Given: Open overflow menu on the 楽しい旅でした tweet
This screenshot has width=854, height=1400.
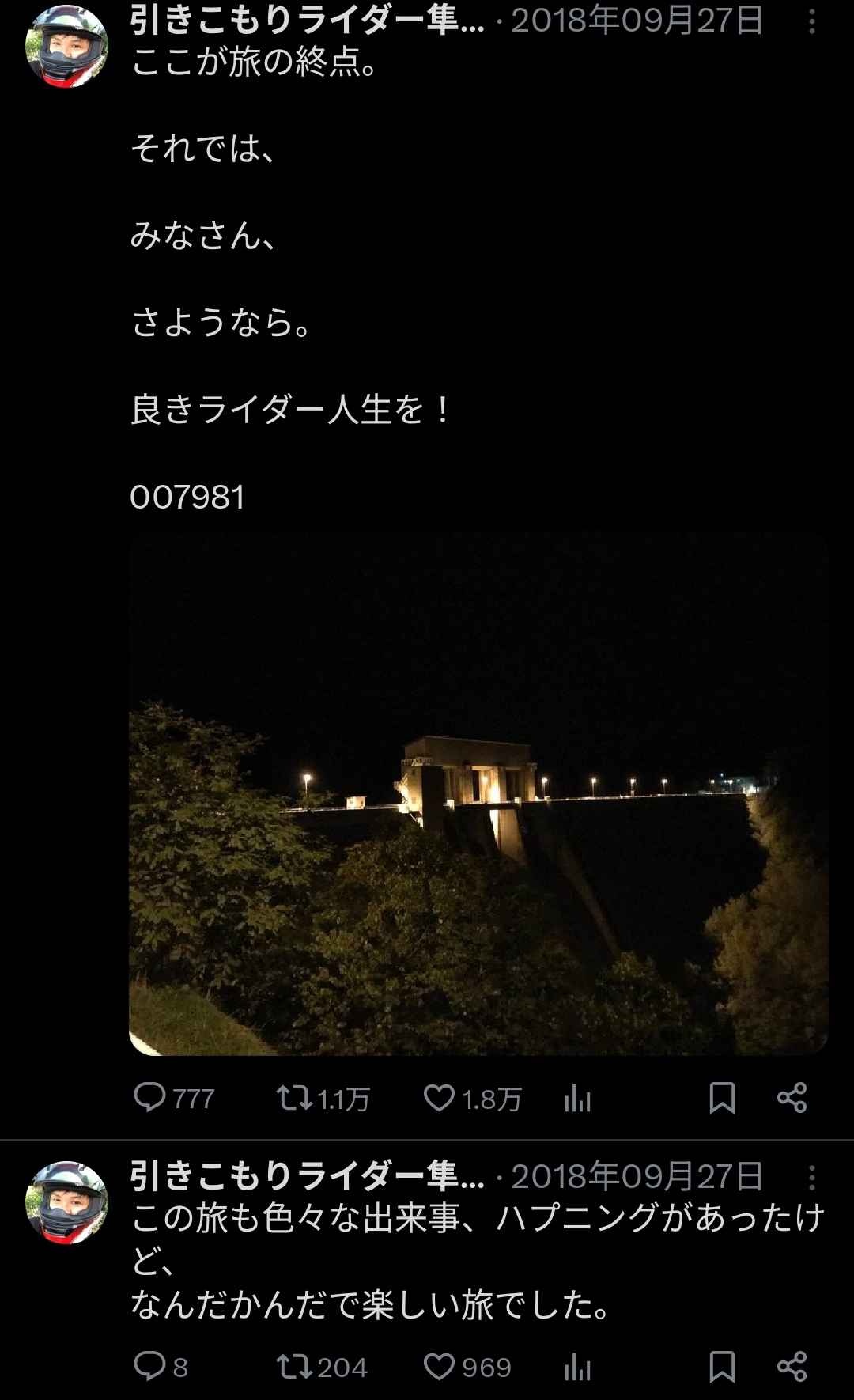Looking at the screenshot, I should tap(811, 1178).
